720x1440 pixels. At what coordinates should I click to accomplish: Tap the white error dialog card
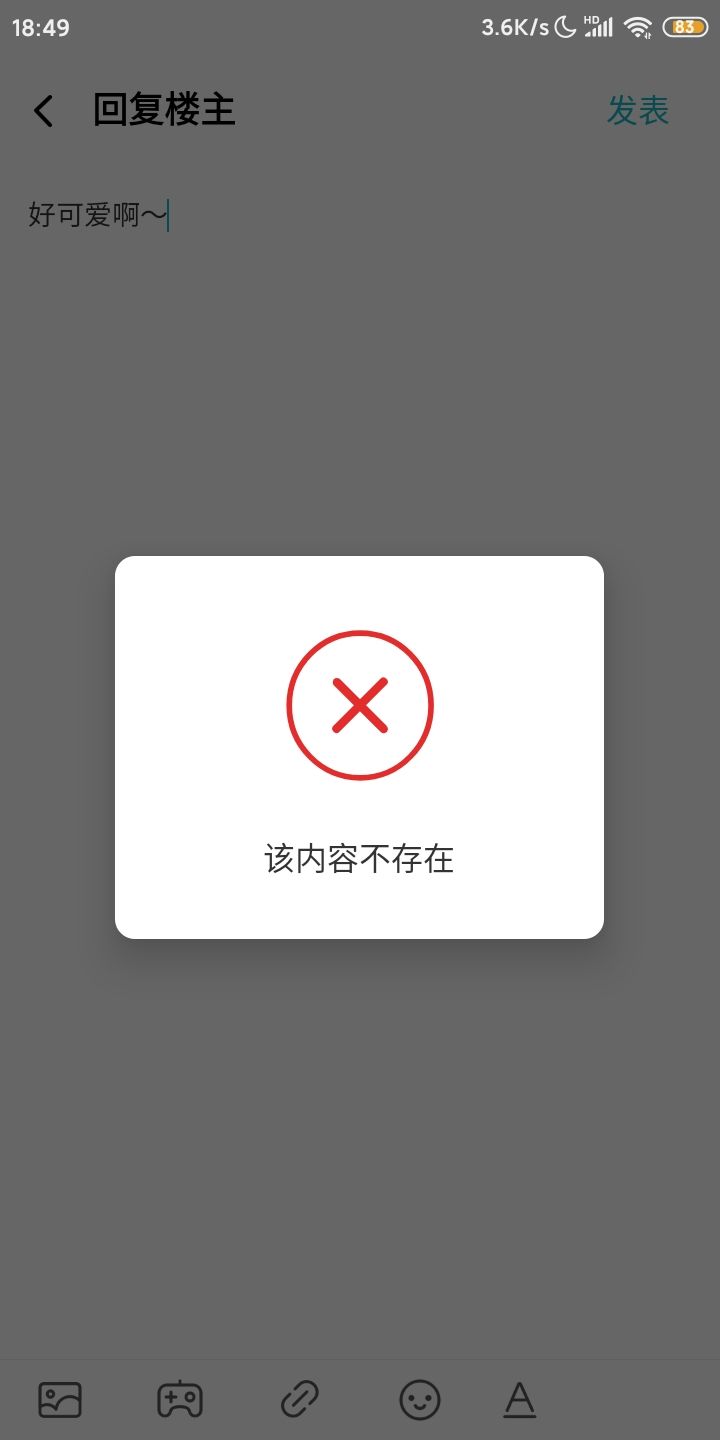coord(360,750)
